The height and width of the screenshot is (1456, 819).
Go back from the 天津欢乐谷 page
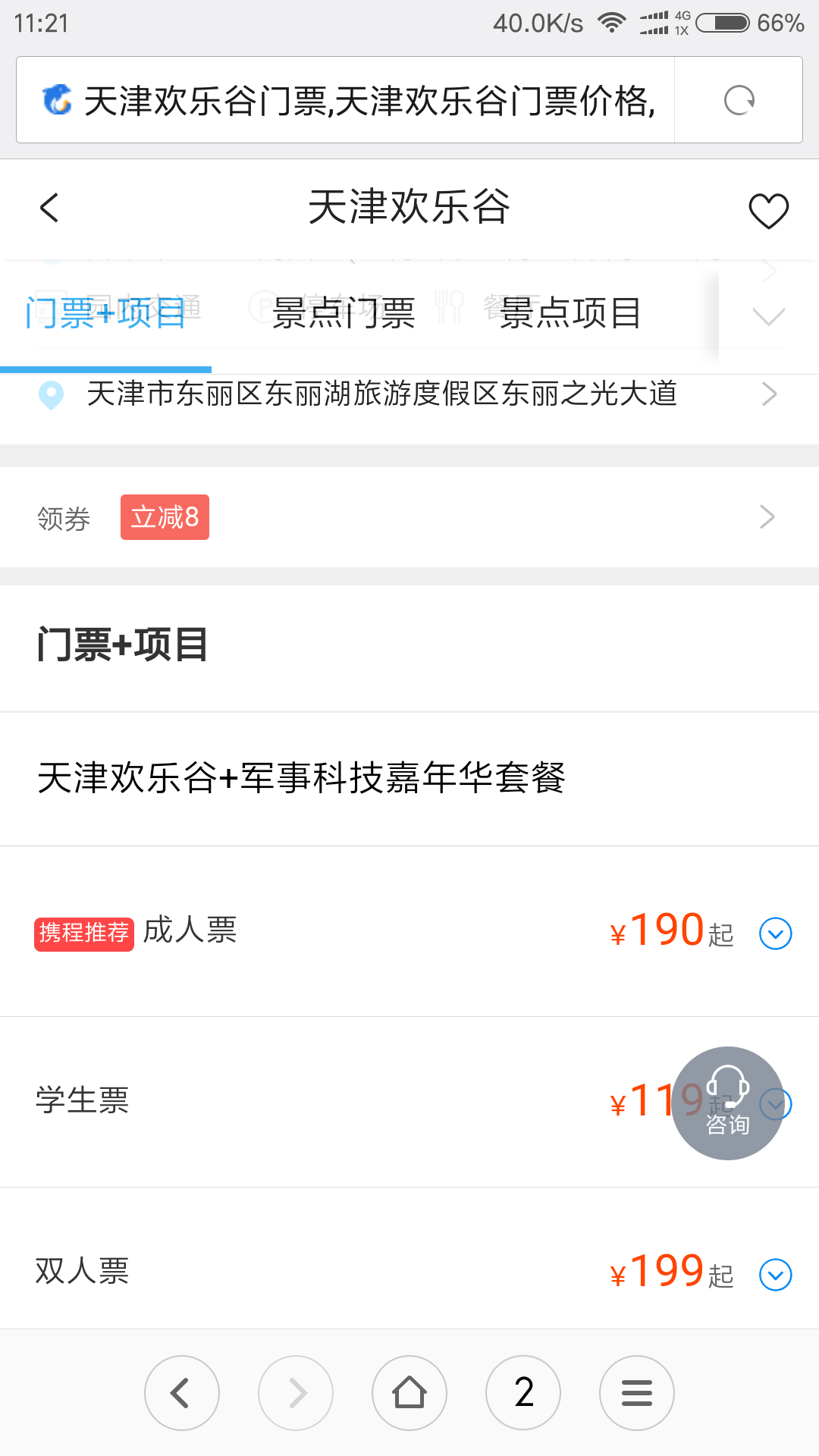[50, 208]
